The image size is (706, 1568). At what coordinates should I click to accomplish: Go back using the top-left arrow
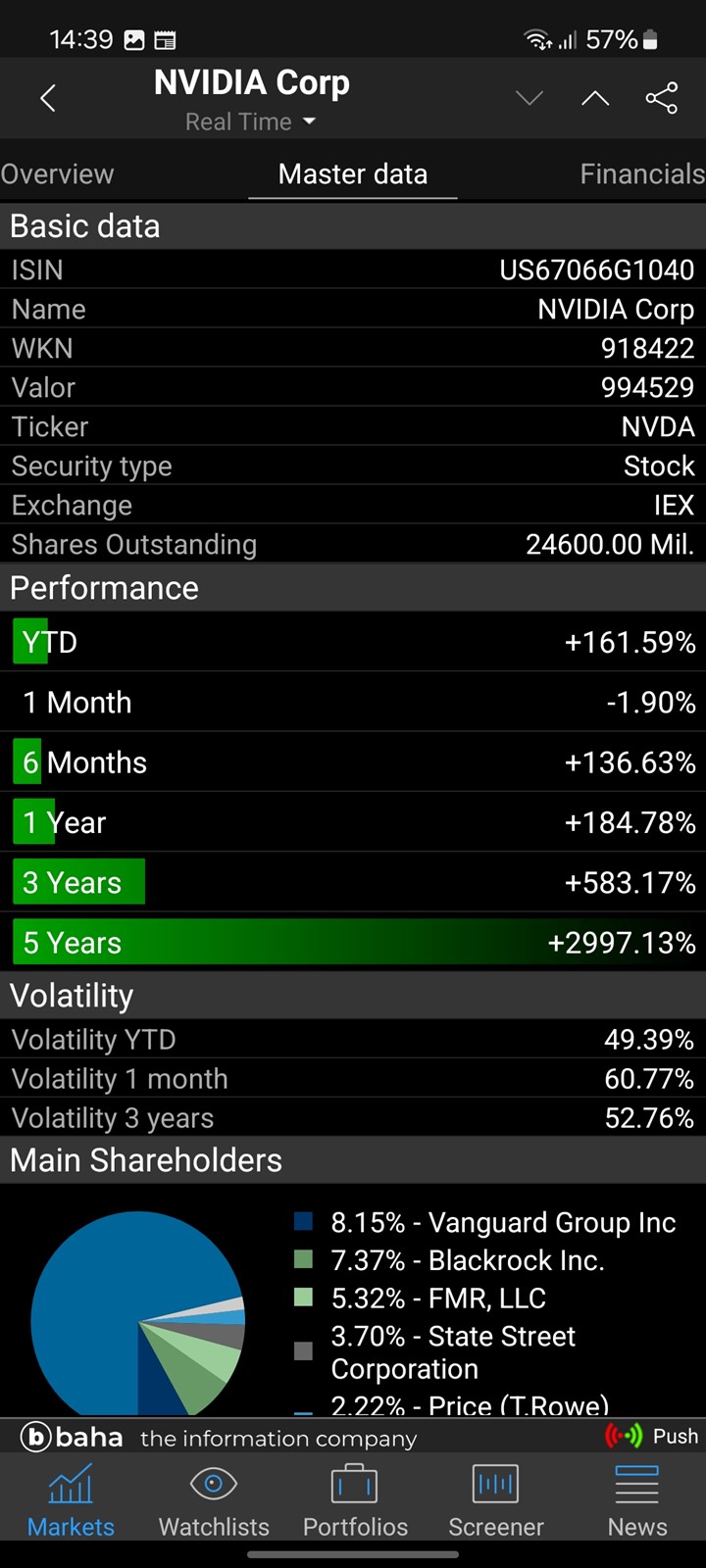point(47,98)
